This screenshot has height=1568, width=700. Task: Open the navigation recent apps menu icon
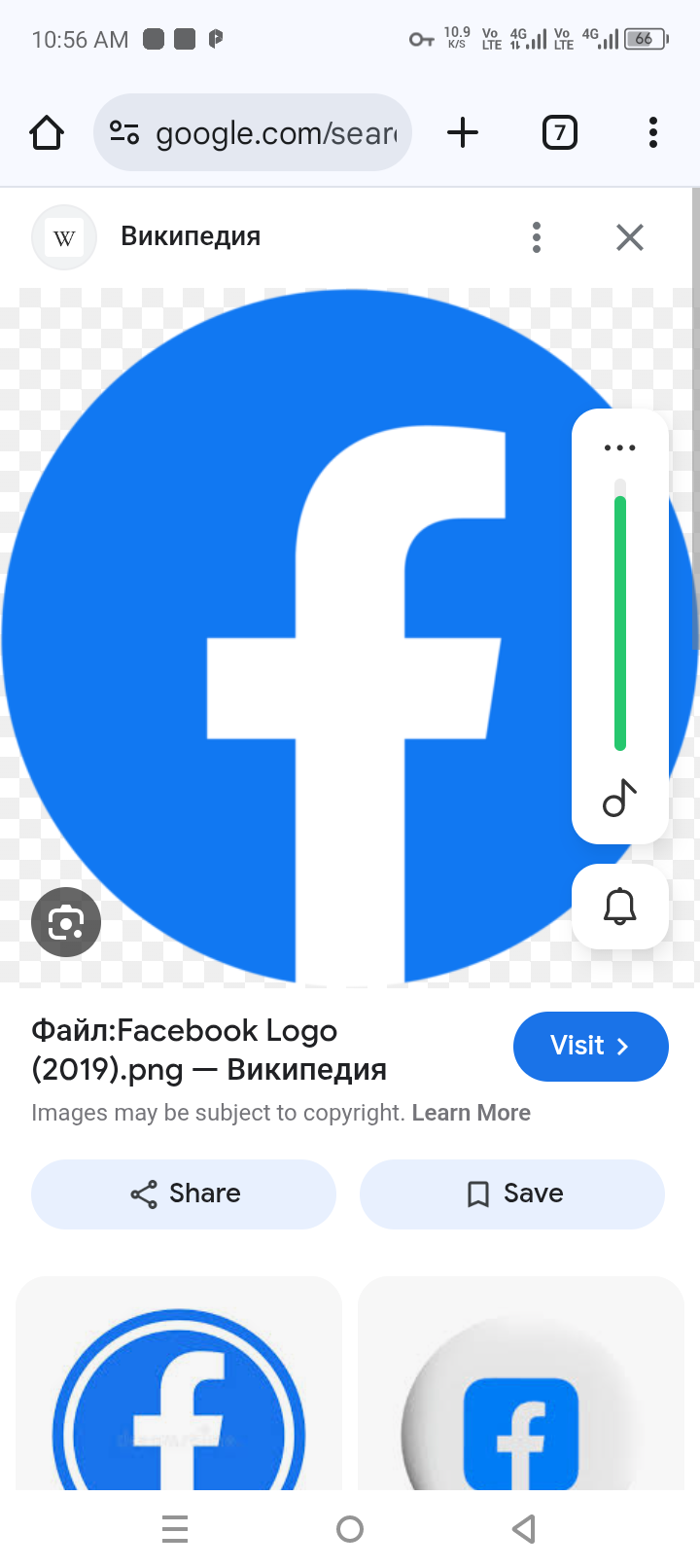click(175, 1528)
